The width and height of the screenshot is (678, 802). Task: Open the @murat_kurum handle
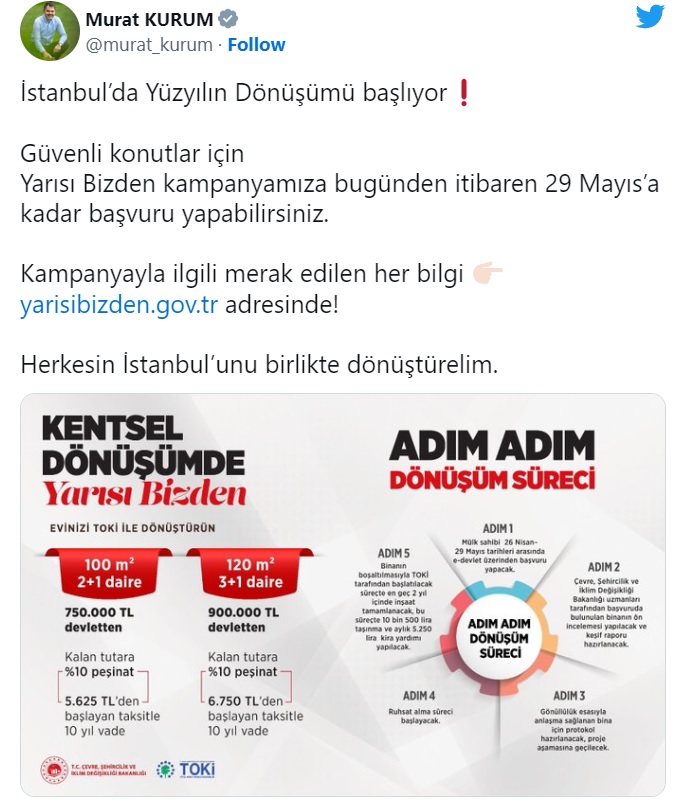(150, 45)
